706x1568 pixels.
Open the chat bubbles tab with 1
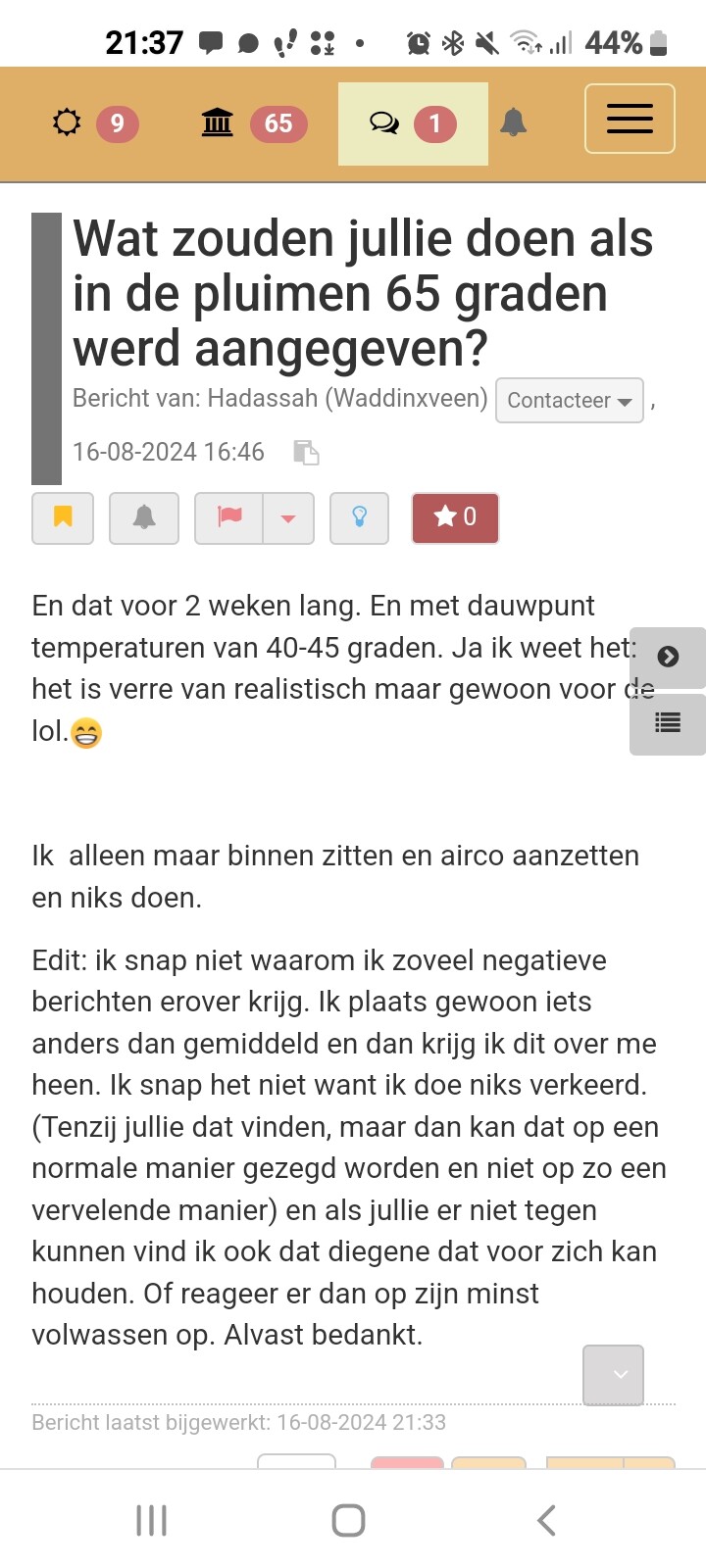coord(413,123)
